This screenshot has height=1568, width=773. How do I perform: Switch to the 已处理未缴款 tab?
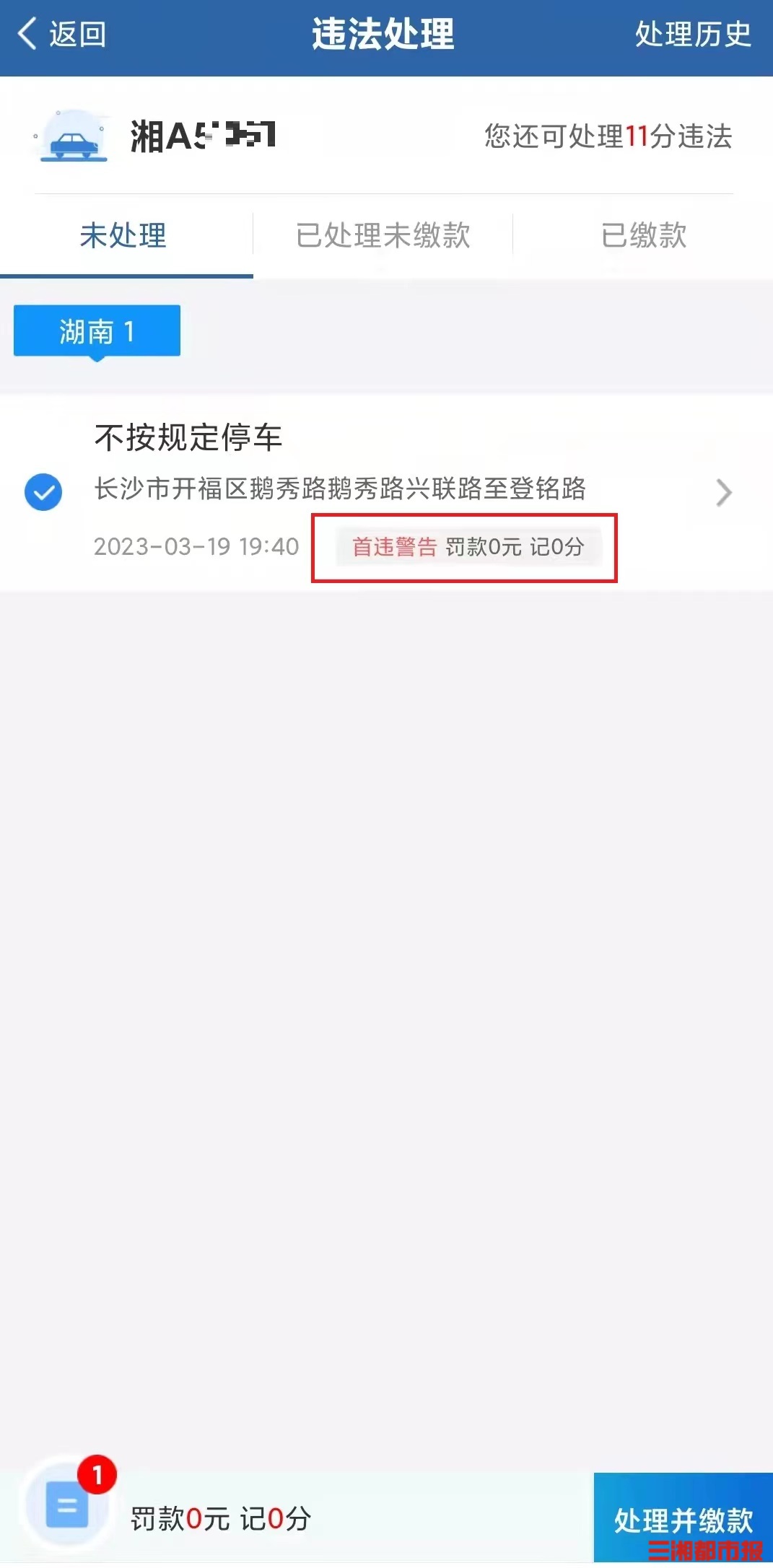[383, 235]
